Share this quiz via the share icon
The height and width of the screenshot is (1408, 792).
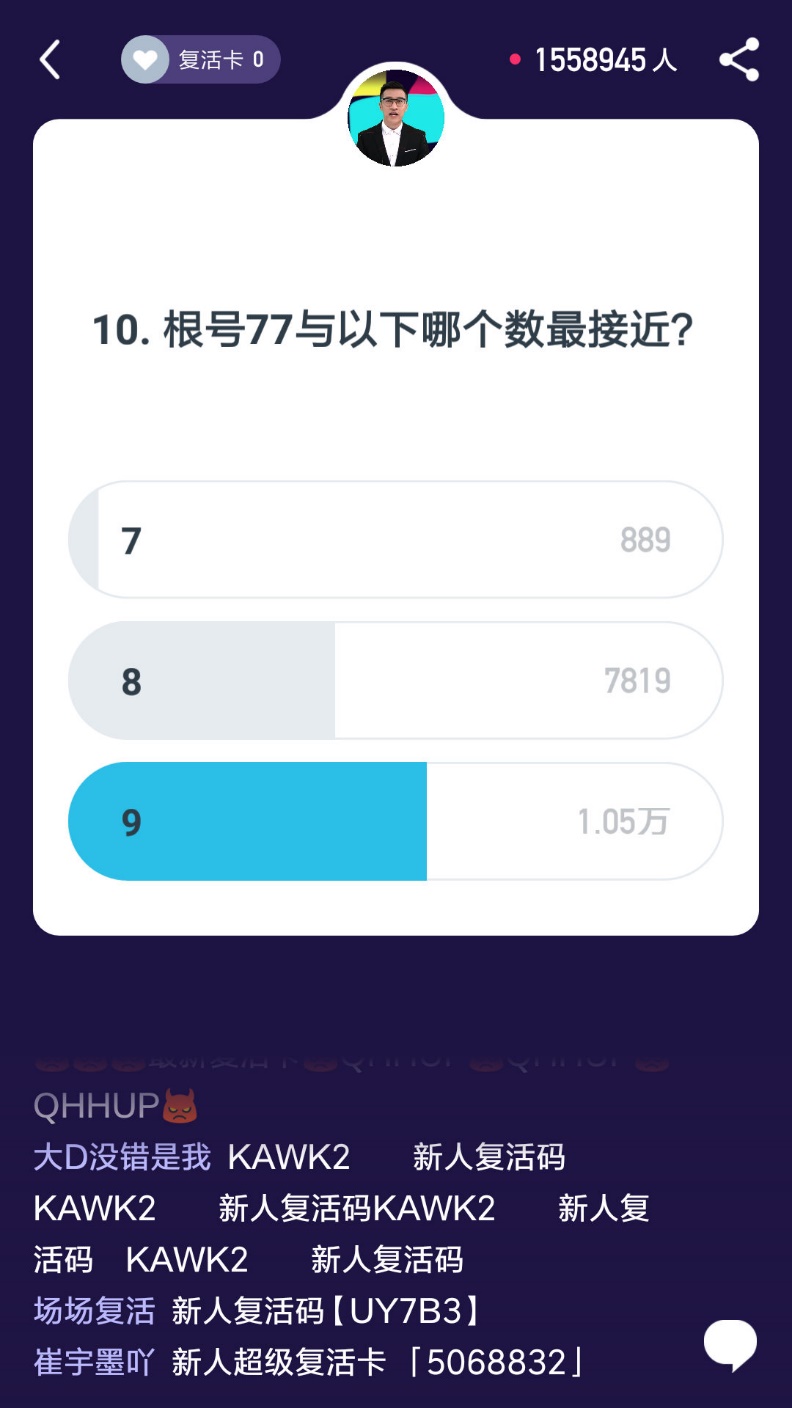pos(739,60)
